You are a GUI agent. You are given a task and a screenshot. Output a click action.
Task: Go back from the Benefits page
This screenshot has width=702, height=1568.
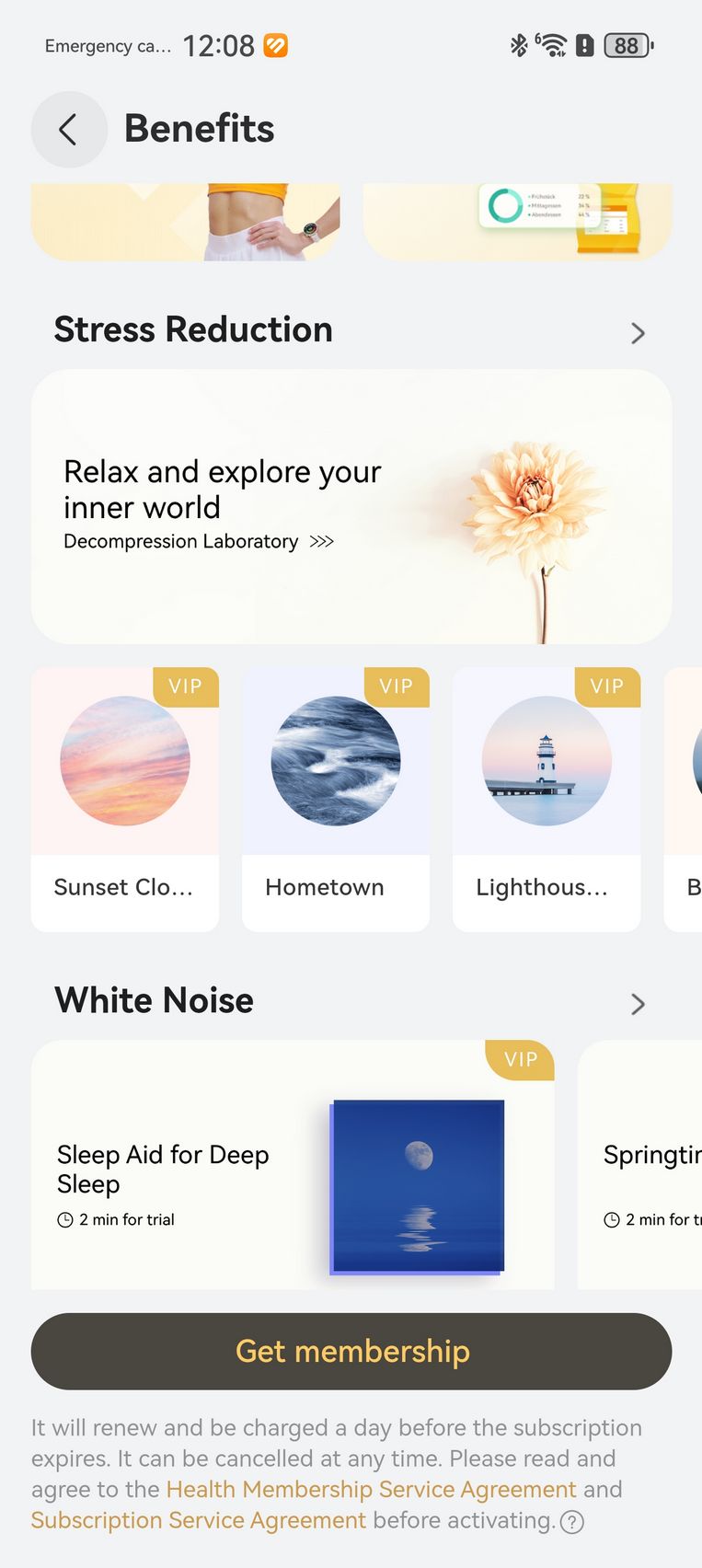coord(69,130)
